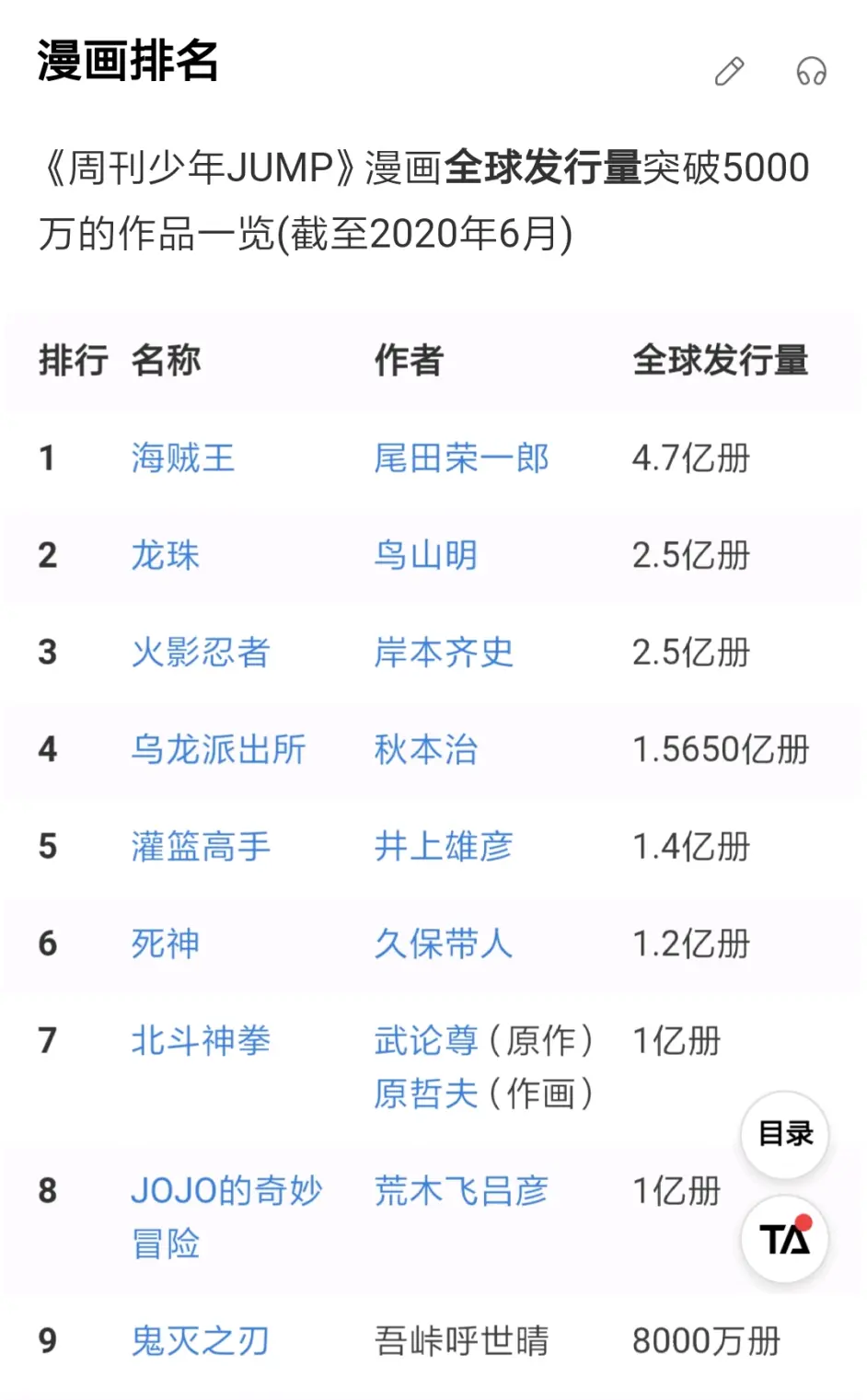Open author link 鸟山明
The height and width of the screenshot is (1400, 867).
(425, 555)
